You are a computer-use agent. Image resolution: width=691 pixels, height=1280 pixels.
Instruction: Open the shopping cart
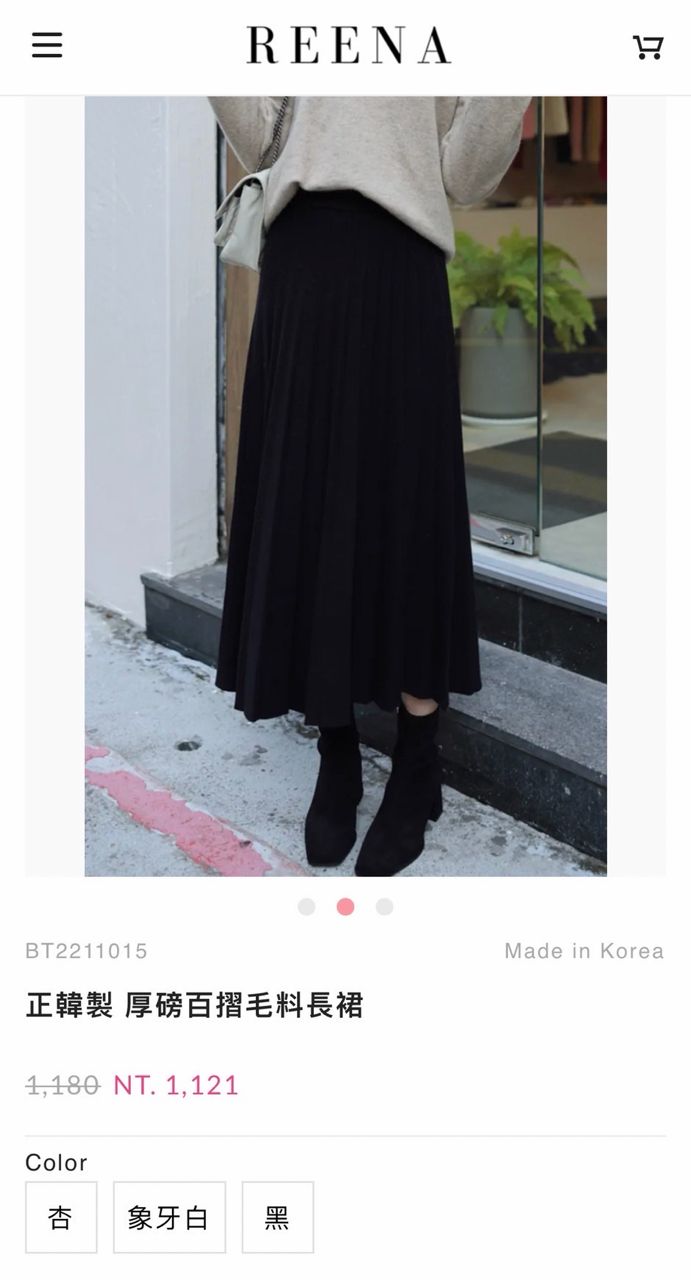(x=648, y=47)
